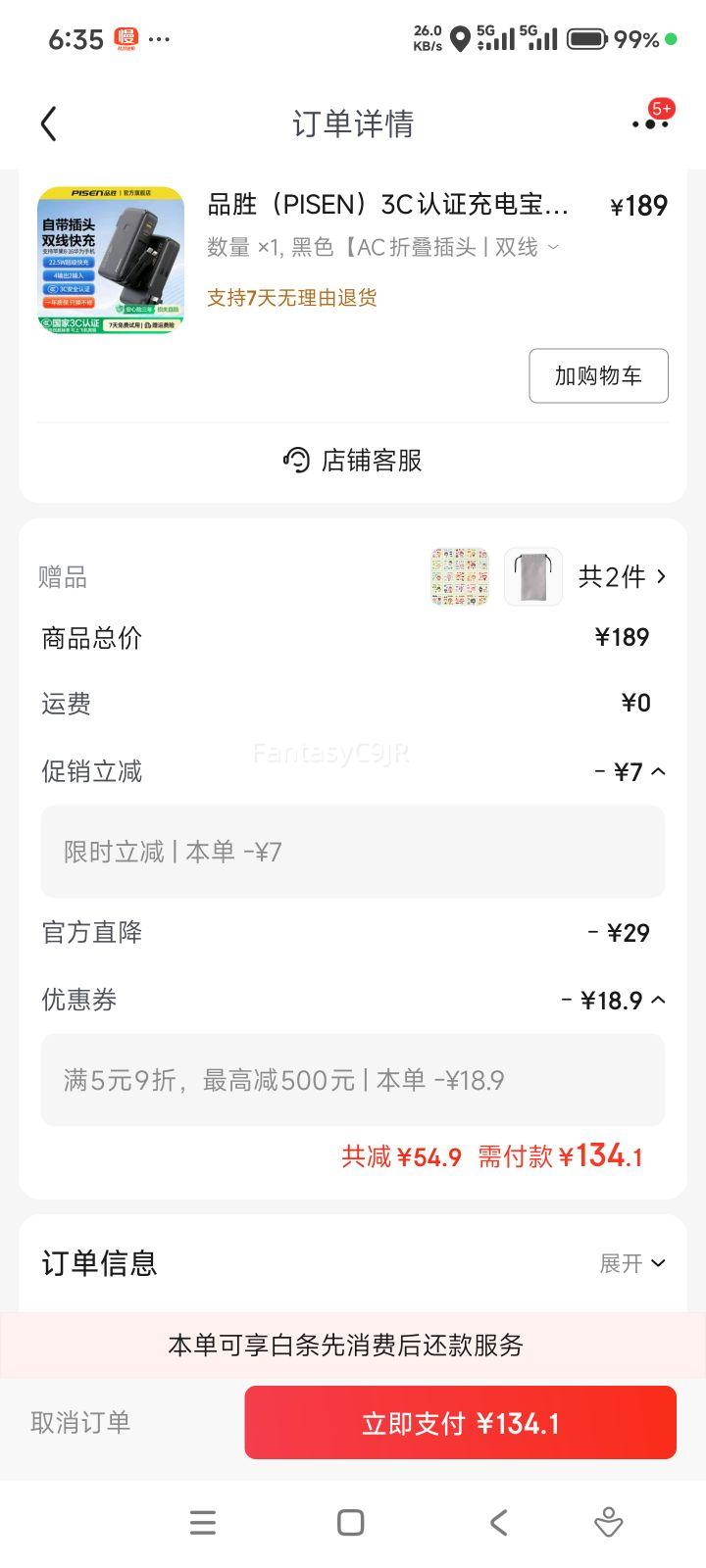Tap the back arrow in bottom navigation bar
Viewport: 706px width, 1568px height.
click(x=498, y=1522)
